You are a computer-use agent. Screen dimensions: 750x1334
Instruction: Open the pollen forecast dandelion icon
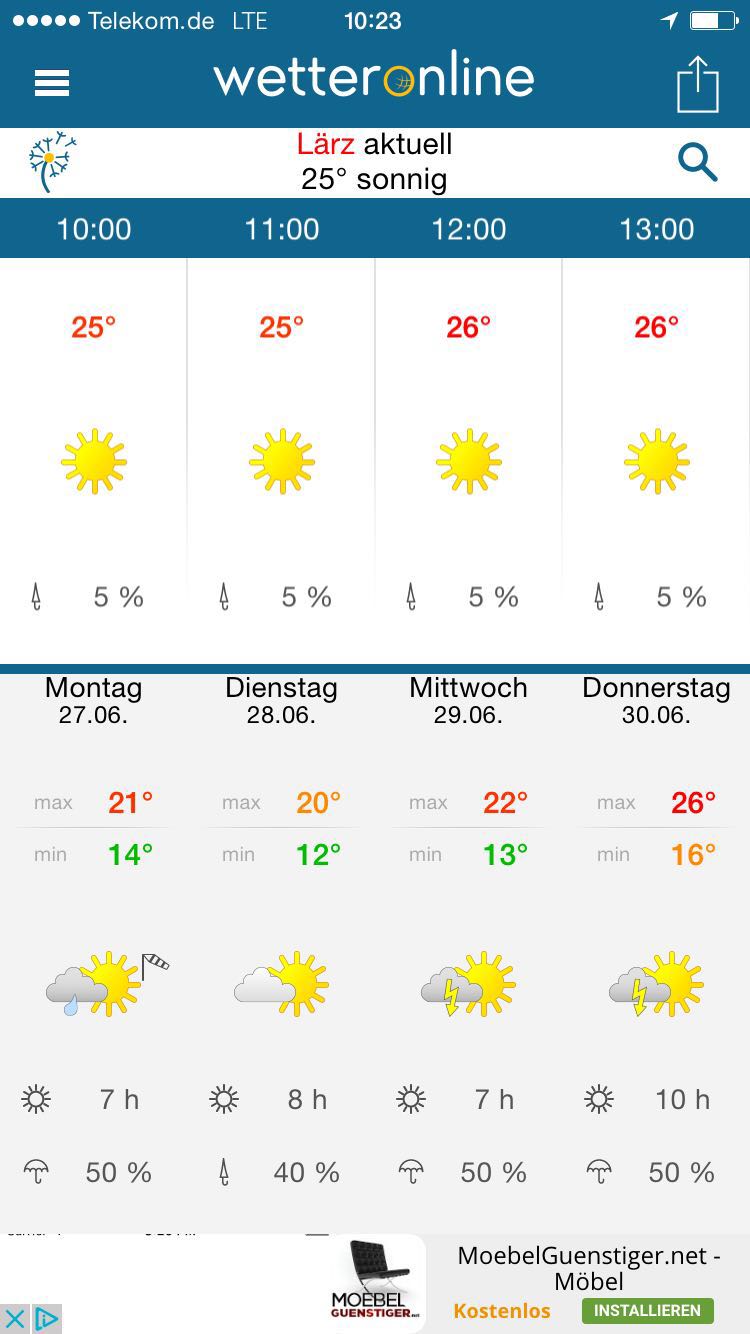click(x=52, y=161)
